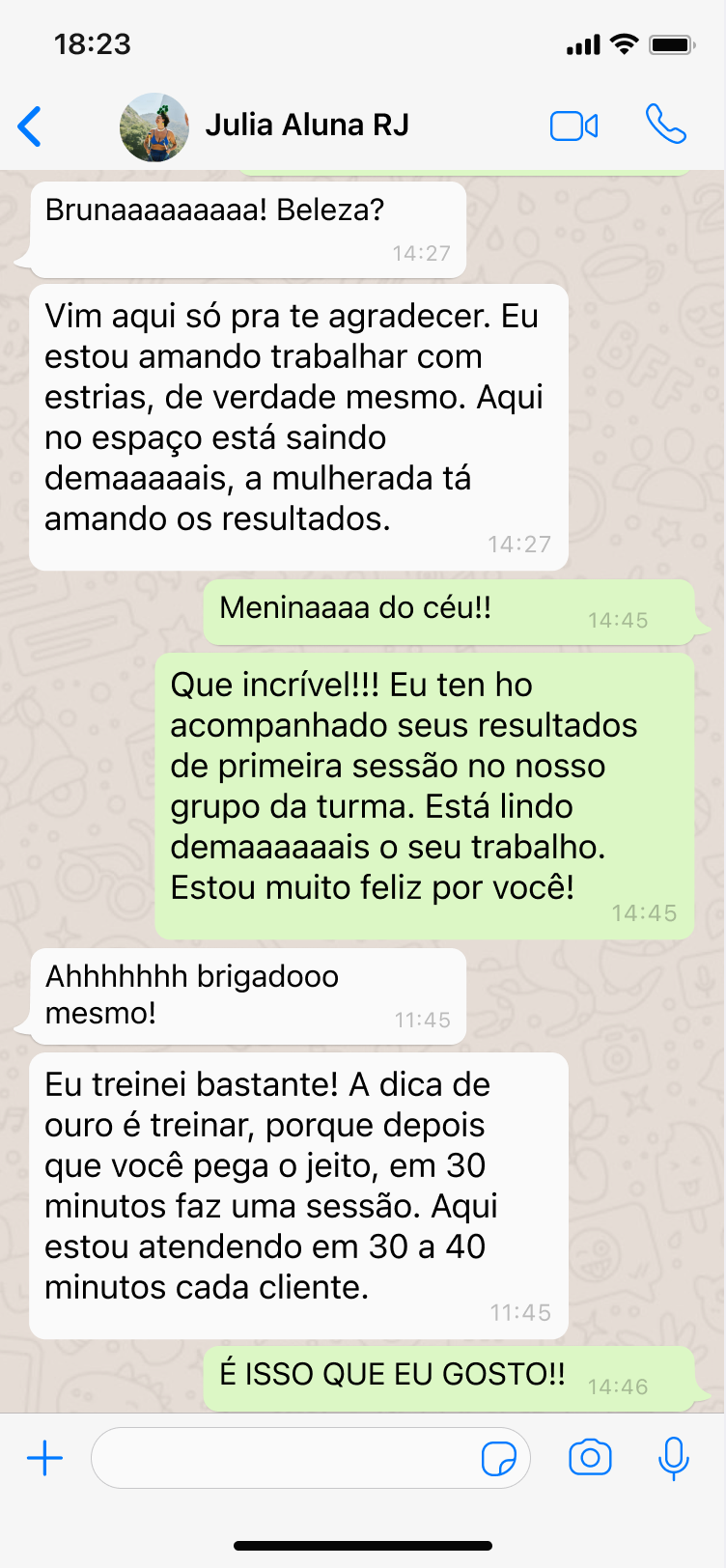726x1568 pixels.
Task: Start a video call with Julia
Action: [x=573, y=126]
